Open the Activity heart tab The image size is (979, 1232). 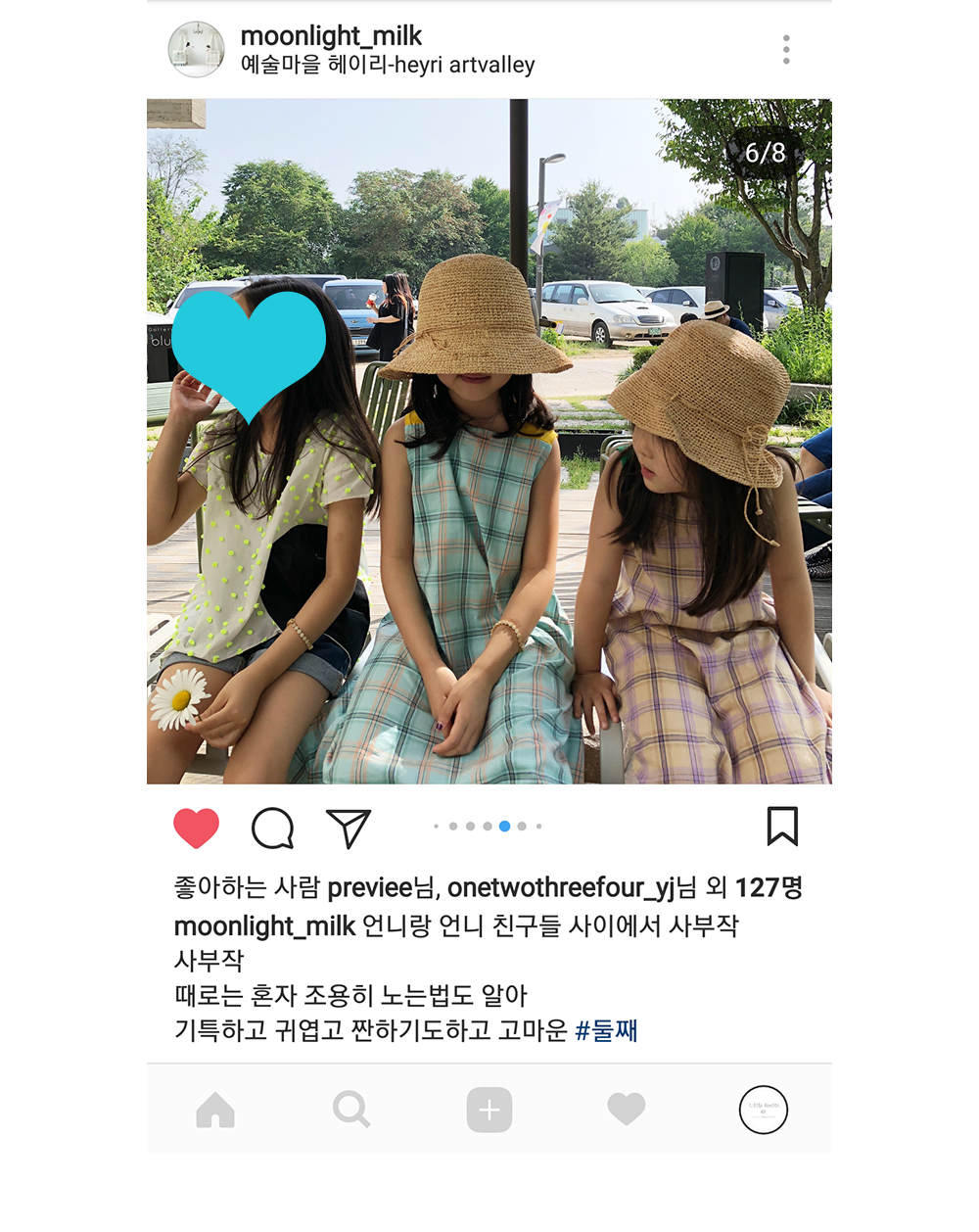[627, 1110]
